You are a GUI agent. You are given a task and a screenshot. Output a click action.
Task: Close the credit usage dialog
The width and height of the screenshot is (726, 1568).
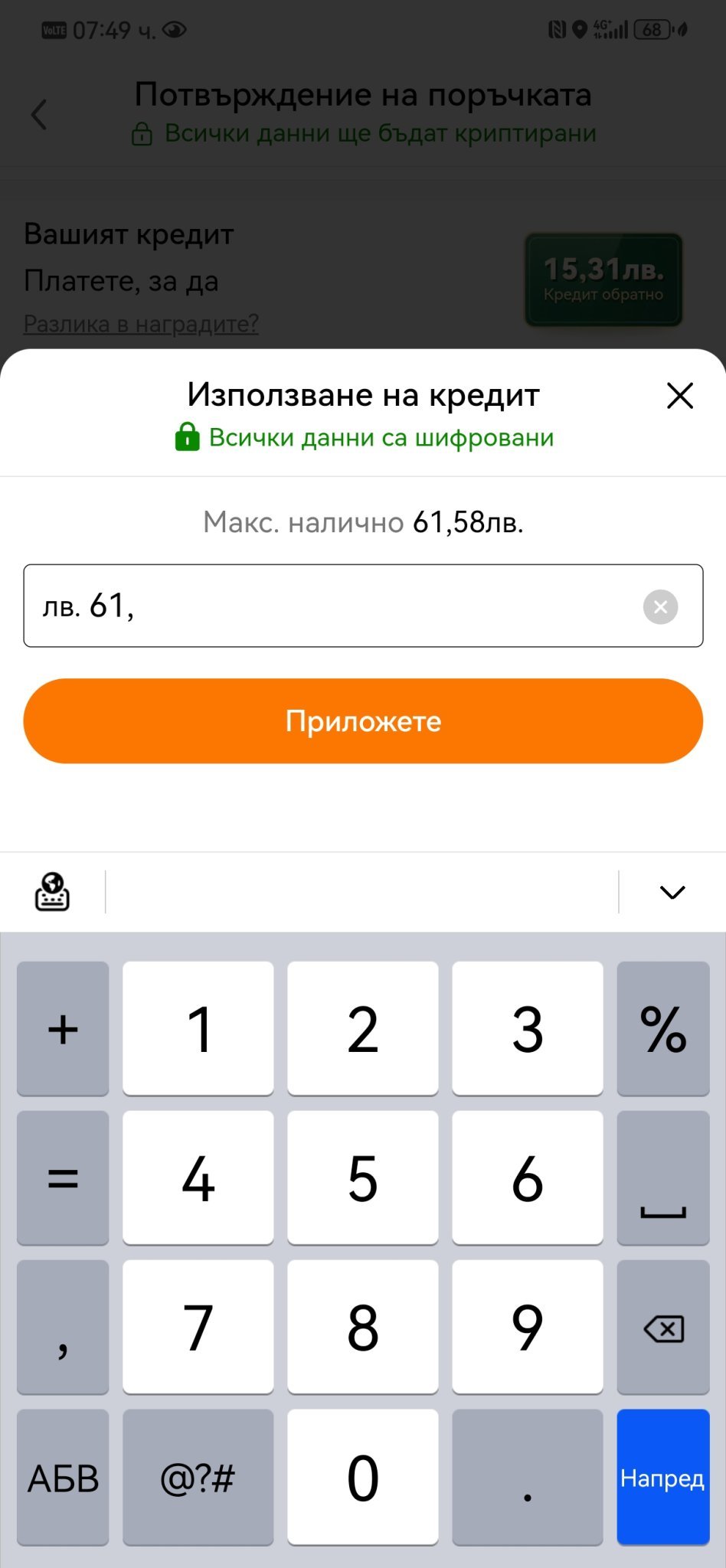[x=679, y=396]
